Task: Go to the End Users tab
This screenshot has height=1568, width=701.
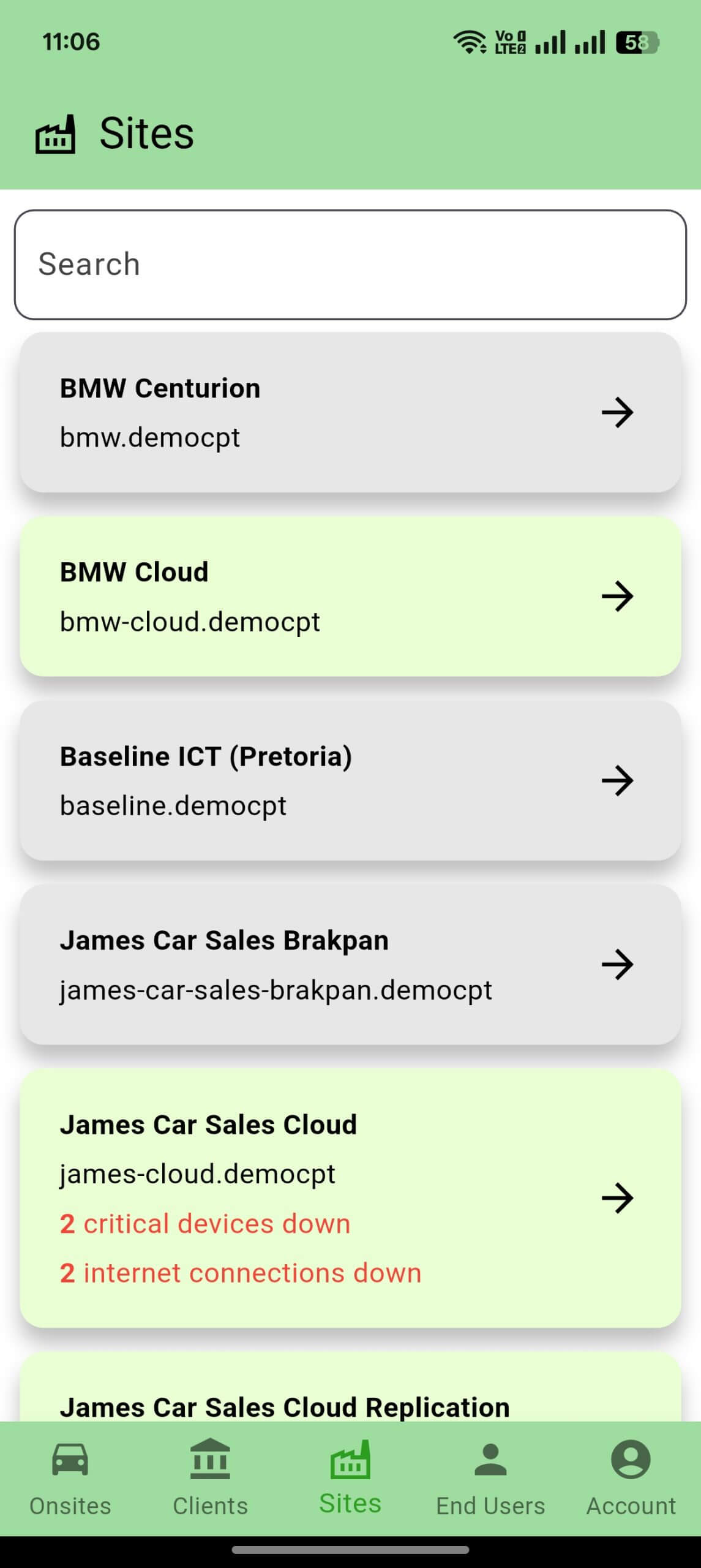Action: pyautogui.click(x=490, y=1479)
